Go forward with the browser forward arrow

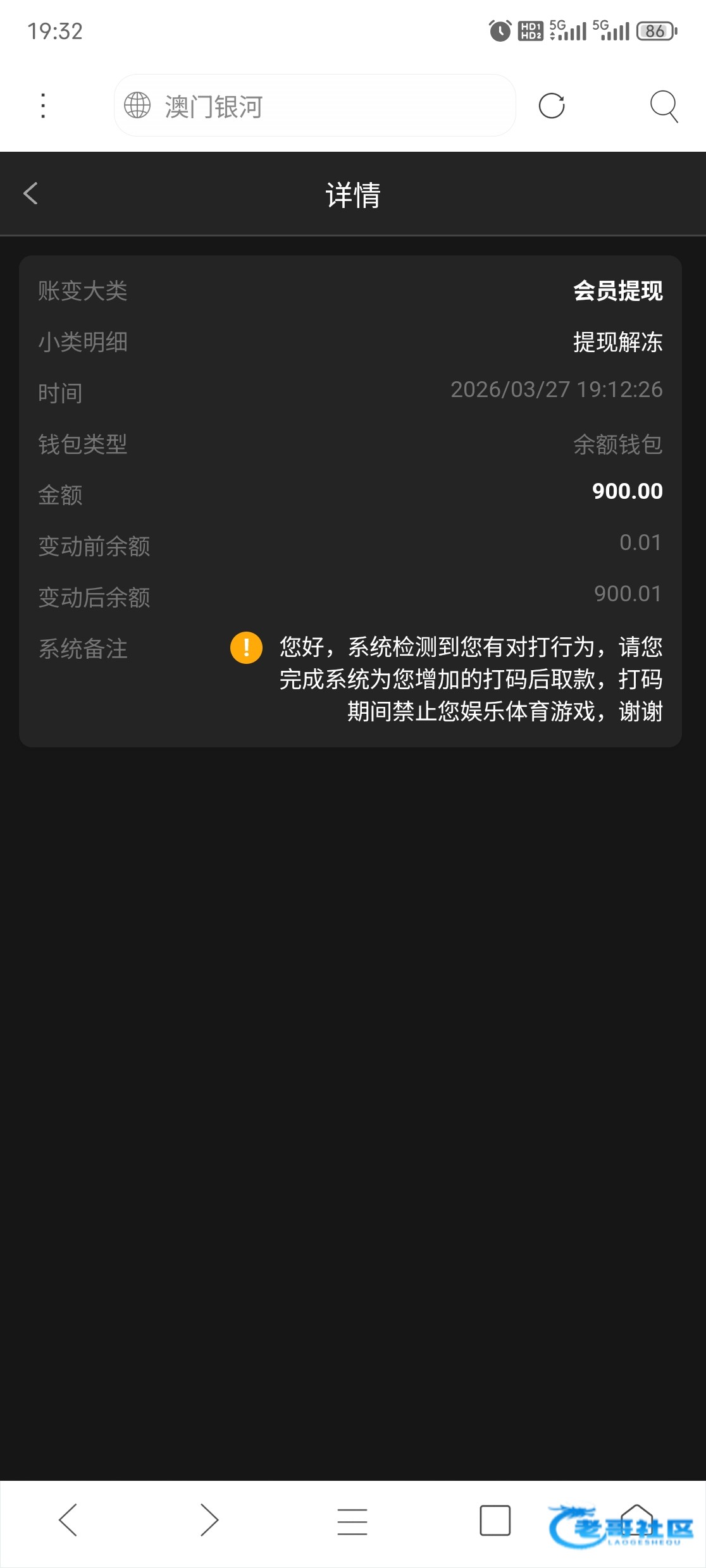pos(209,1520)
